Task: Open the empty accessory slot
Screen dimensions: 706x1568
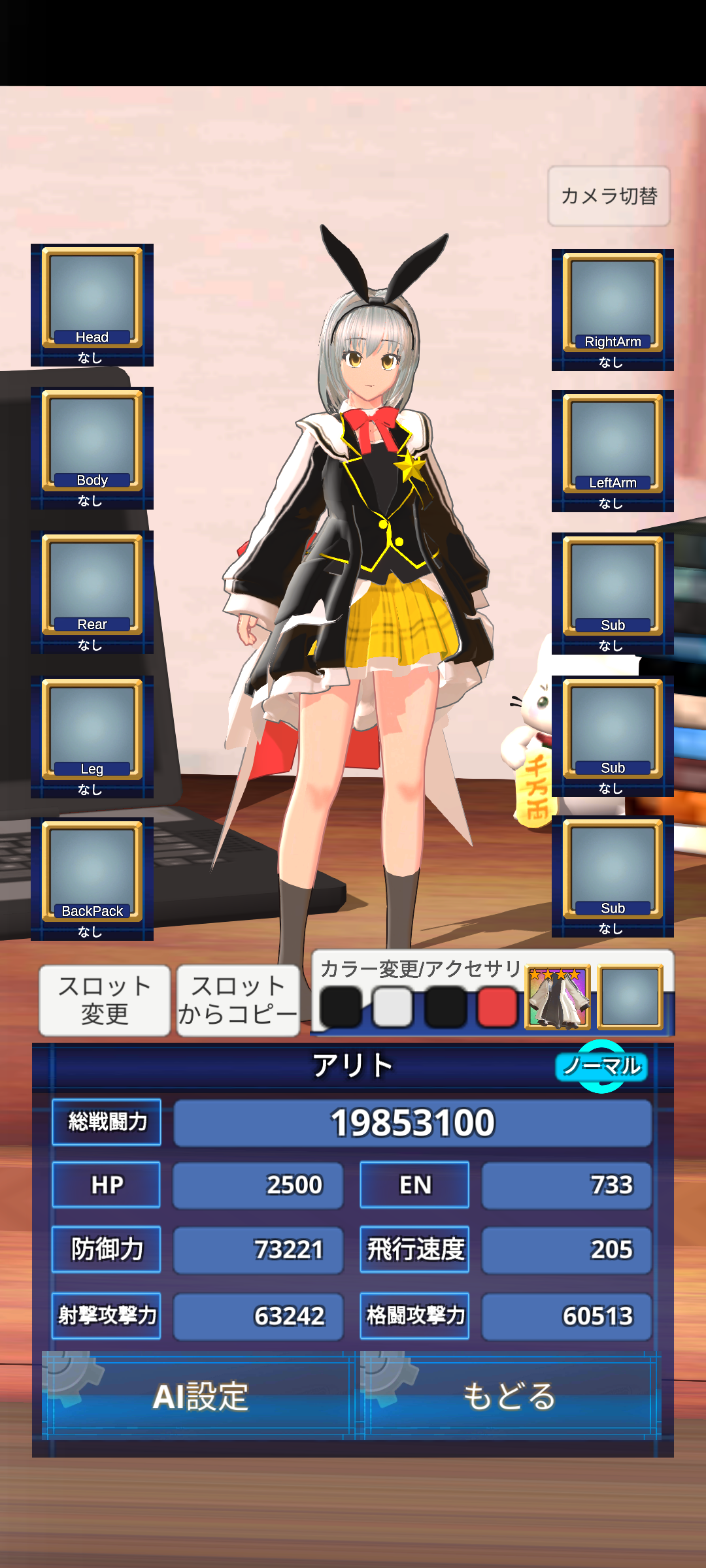Action: [x=630, y=998]
